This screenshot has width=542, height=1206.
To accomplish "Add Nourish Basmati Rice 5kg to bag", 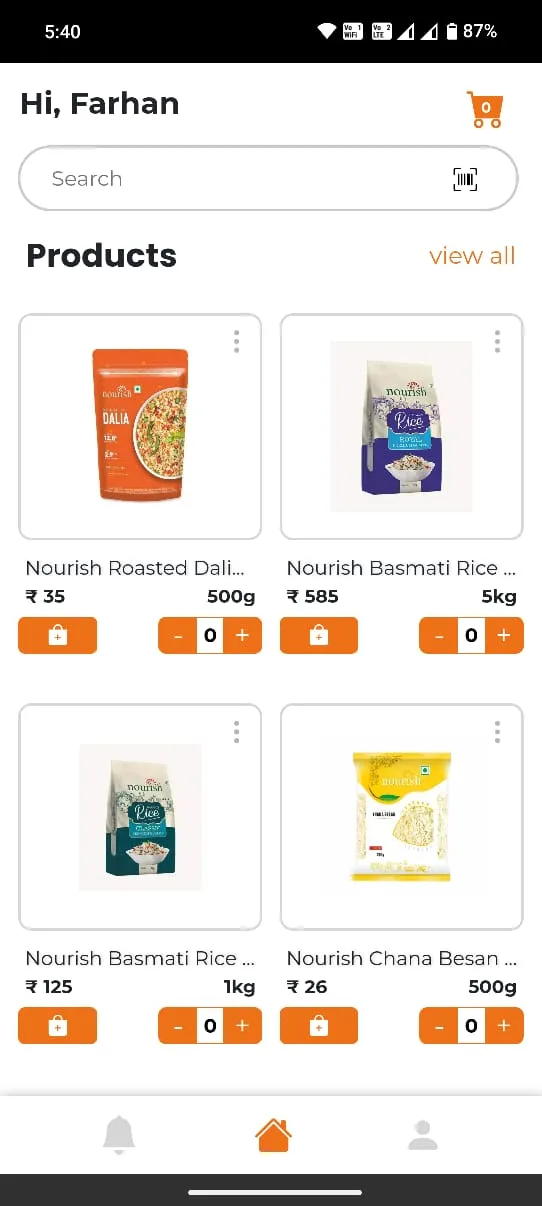I will pos(319,636).
